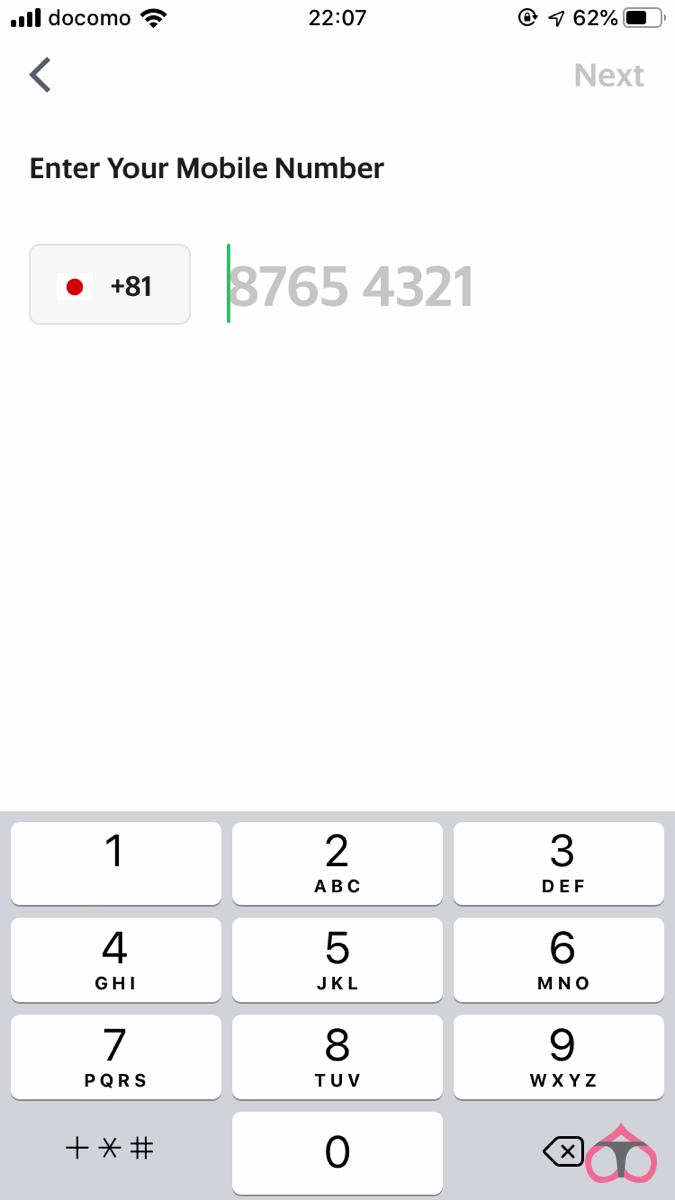Open the +81 country code selector
The image size is (675, 1200).
[110, 285]
